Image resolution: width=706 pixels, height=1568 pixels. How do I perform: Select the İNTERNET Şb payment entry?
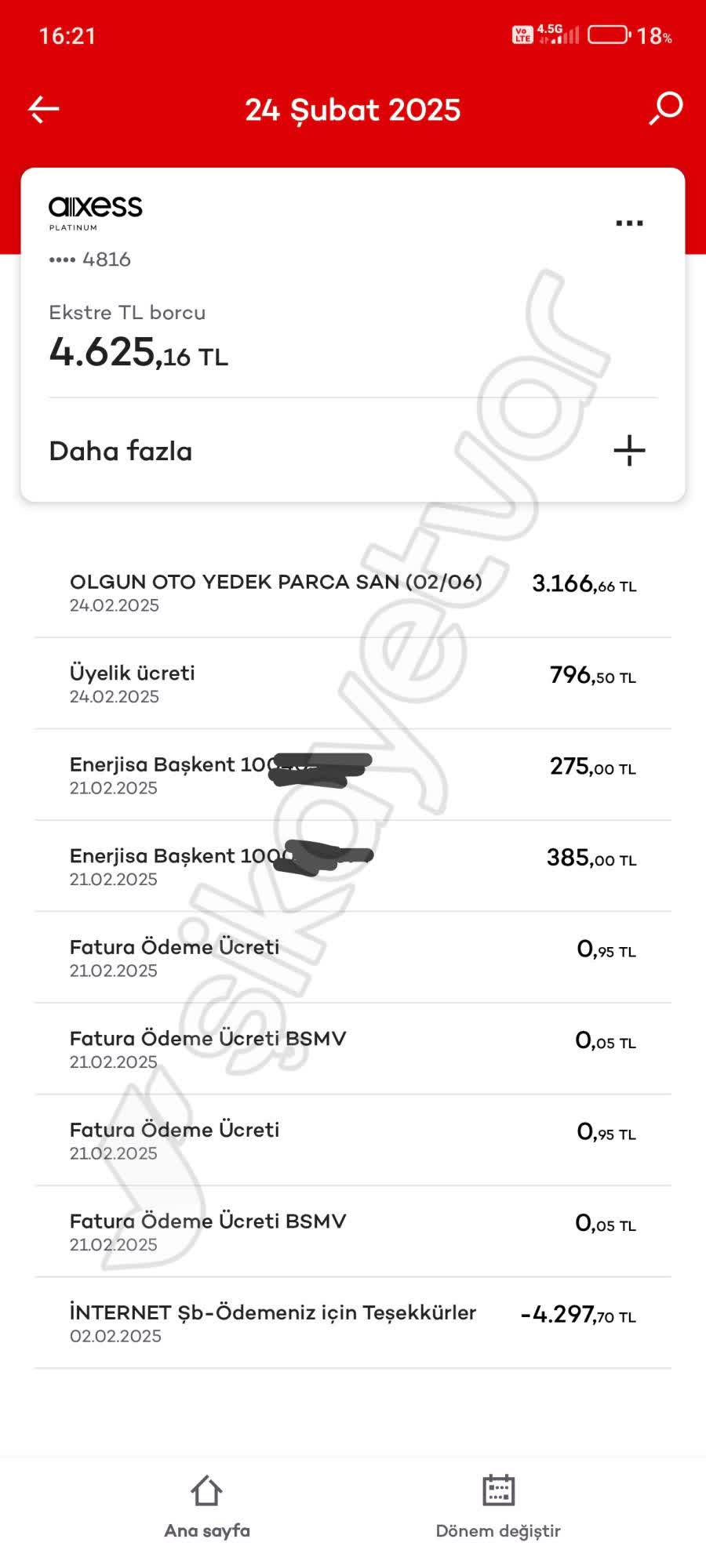coord(353,1322)
